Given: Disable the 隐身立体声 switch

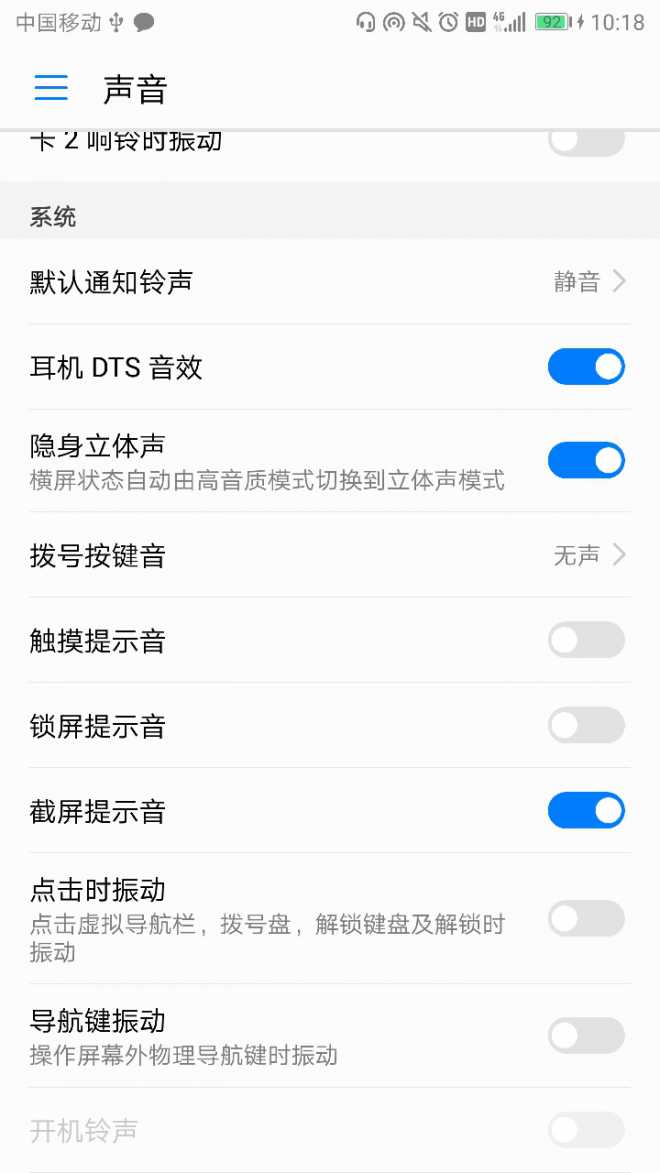Looking at the screenshot, I should (586, 460).
